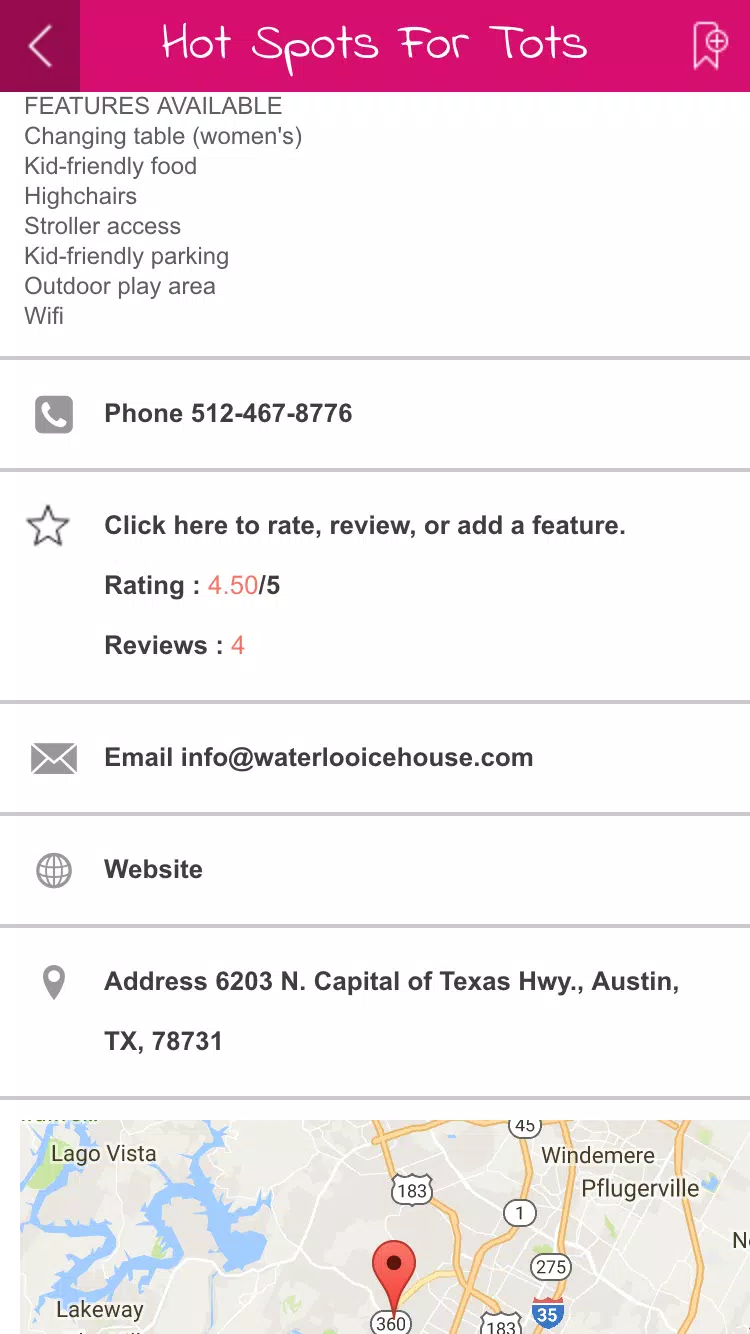This screenshot has height=1334, width=750.
Task: Email info@waterlooicehouse.com
Action: (x=375, y=758)
